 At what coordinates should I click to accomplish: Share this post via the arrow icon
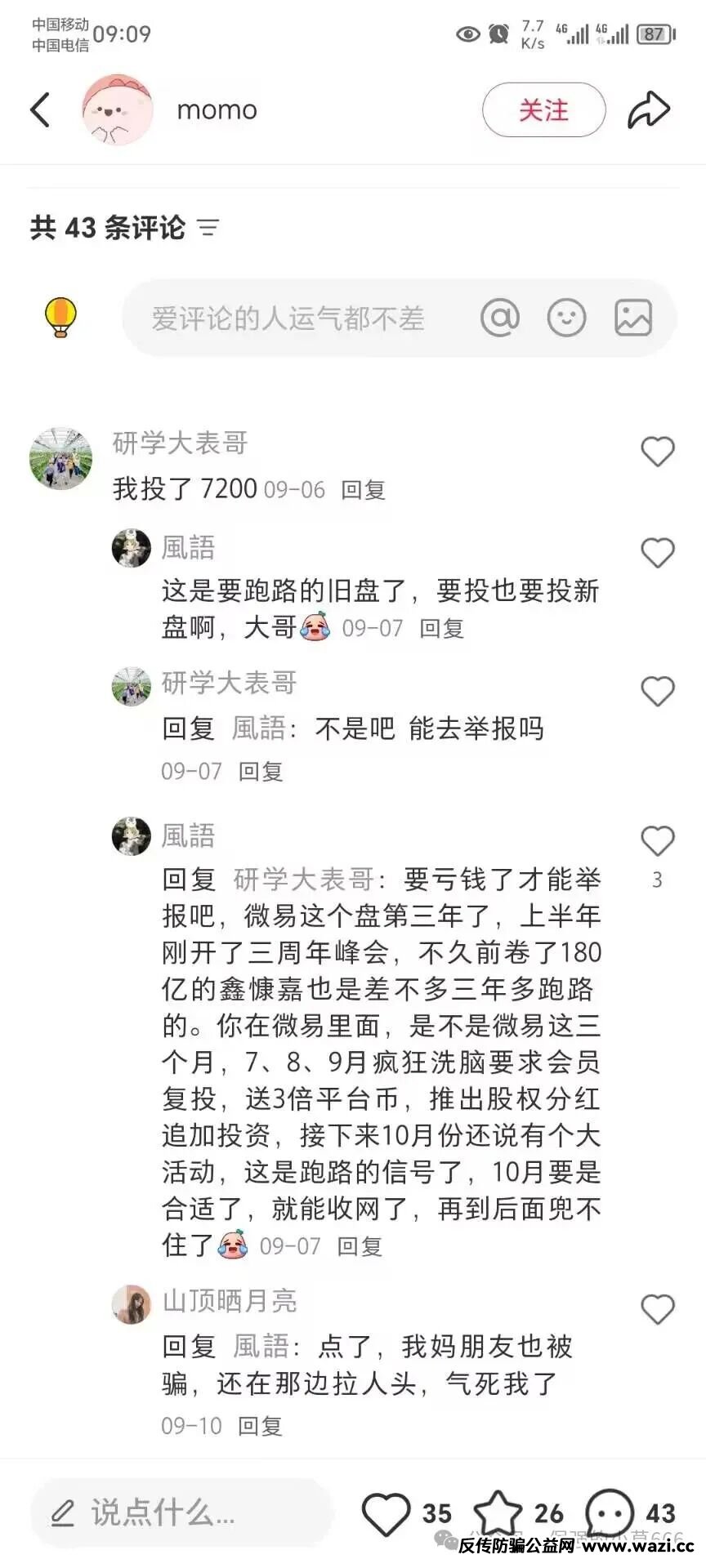[649, 110]
